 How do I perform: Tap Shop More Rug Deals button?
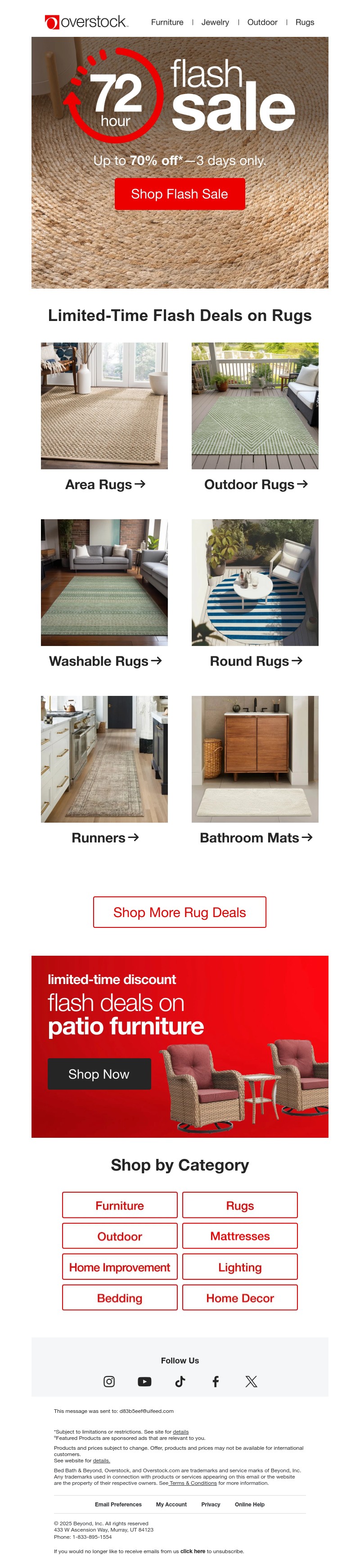click(x=180, y=912)
